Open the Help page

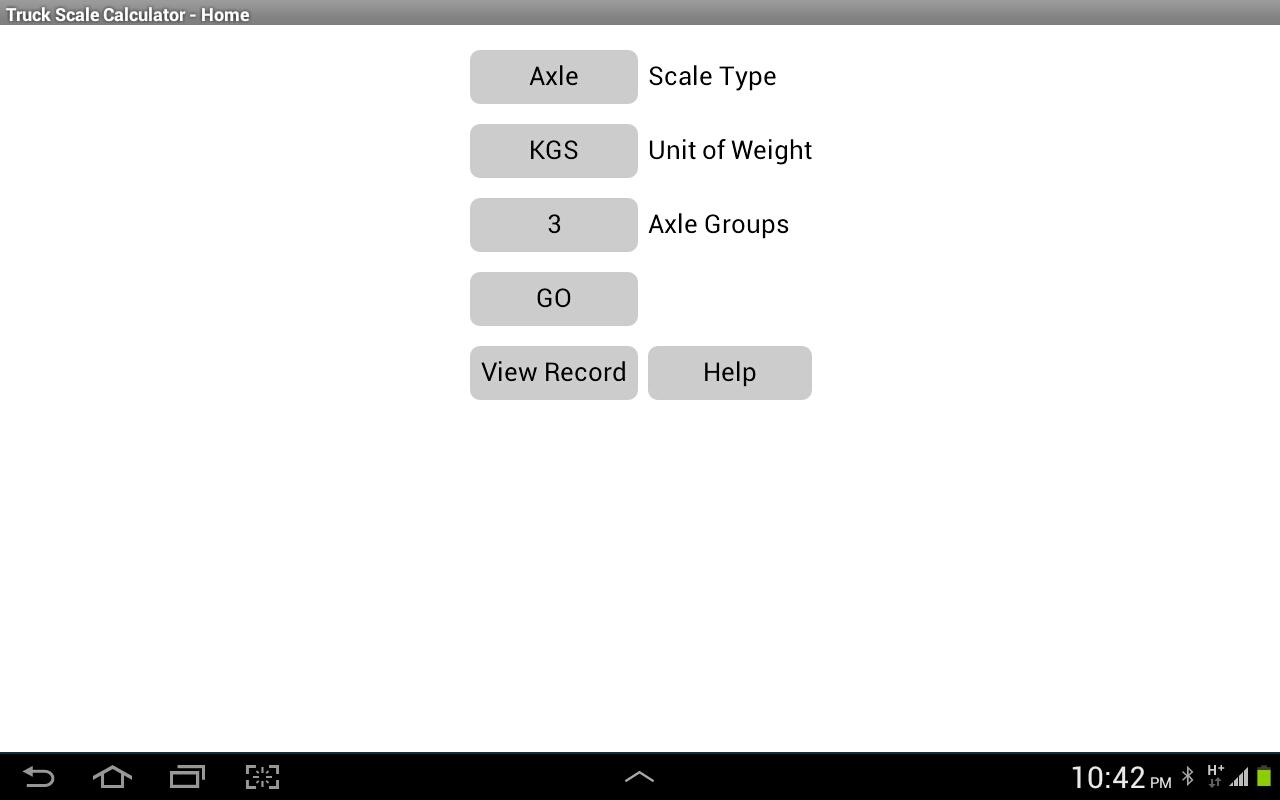pos(729,373)
